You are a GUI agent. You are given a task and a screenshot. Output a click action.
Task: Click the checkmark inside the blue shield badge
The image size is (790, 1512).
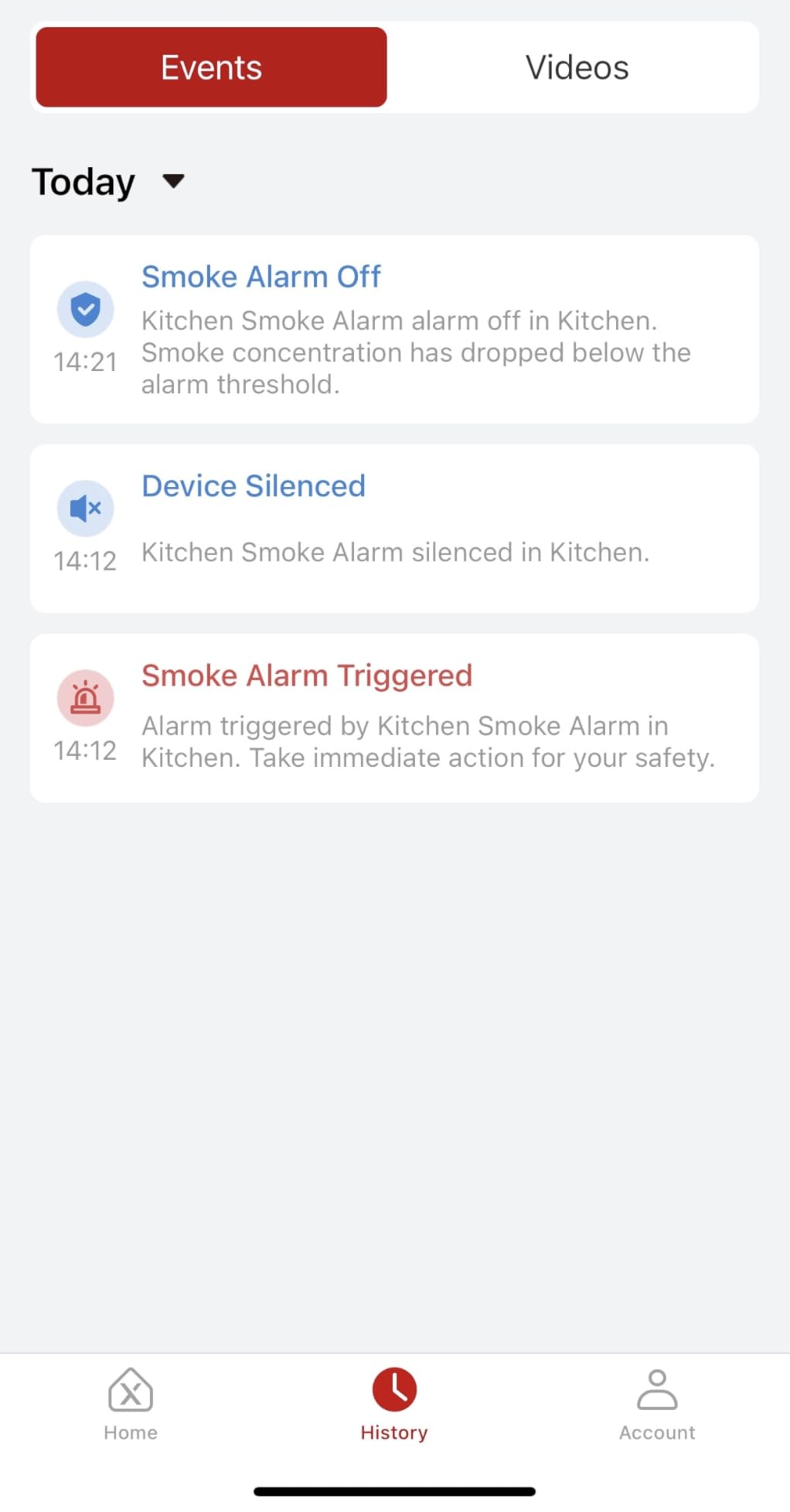click(85, 309)
